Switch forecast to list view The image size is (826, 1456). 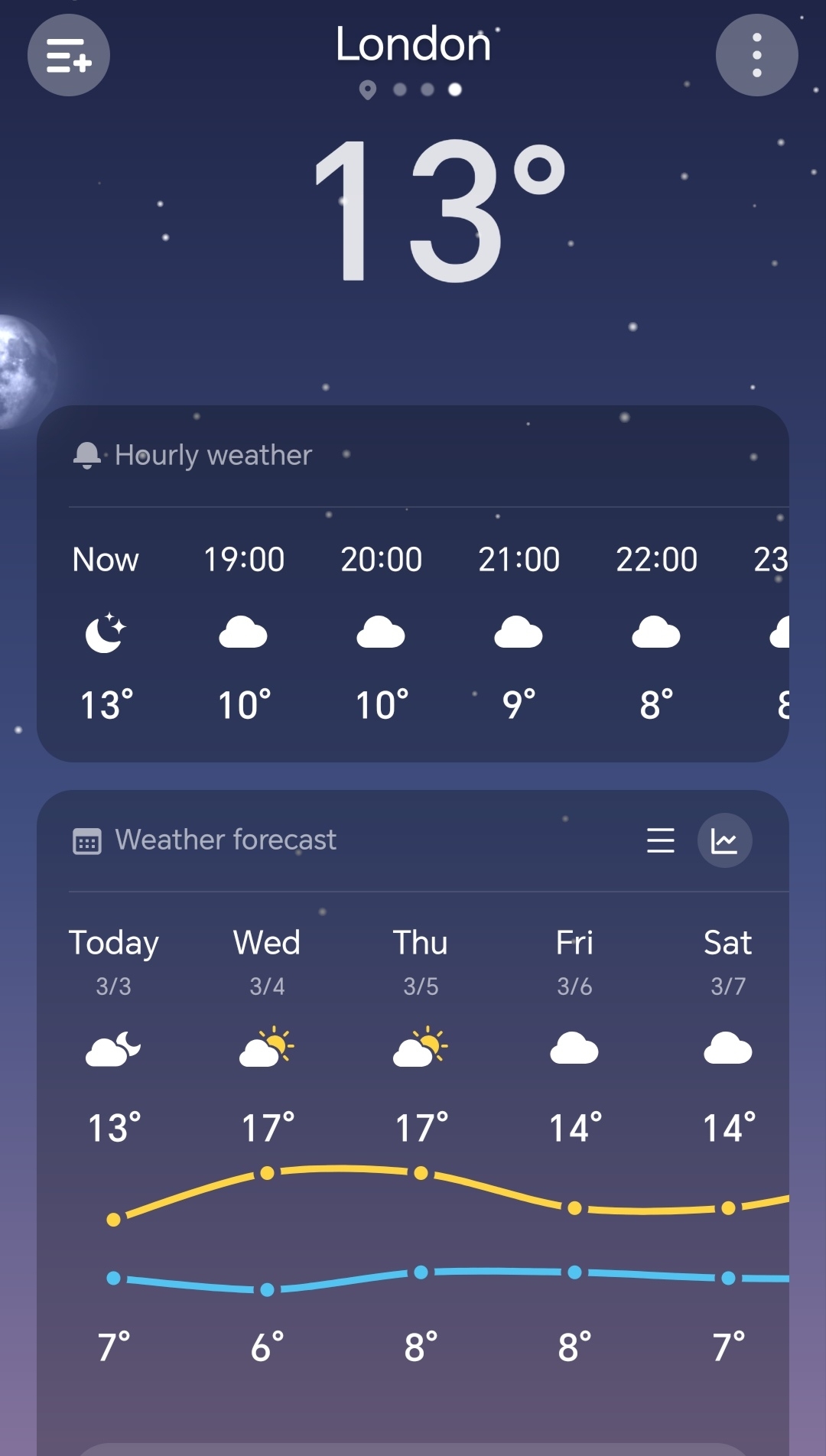[660, 840]
